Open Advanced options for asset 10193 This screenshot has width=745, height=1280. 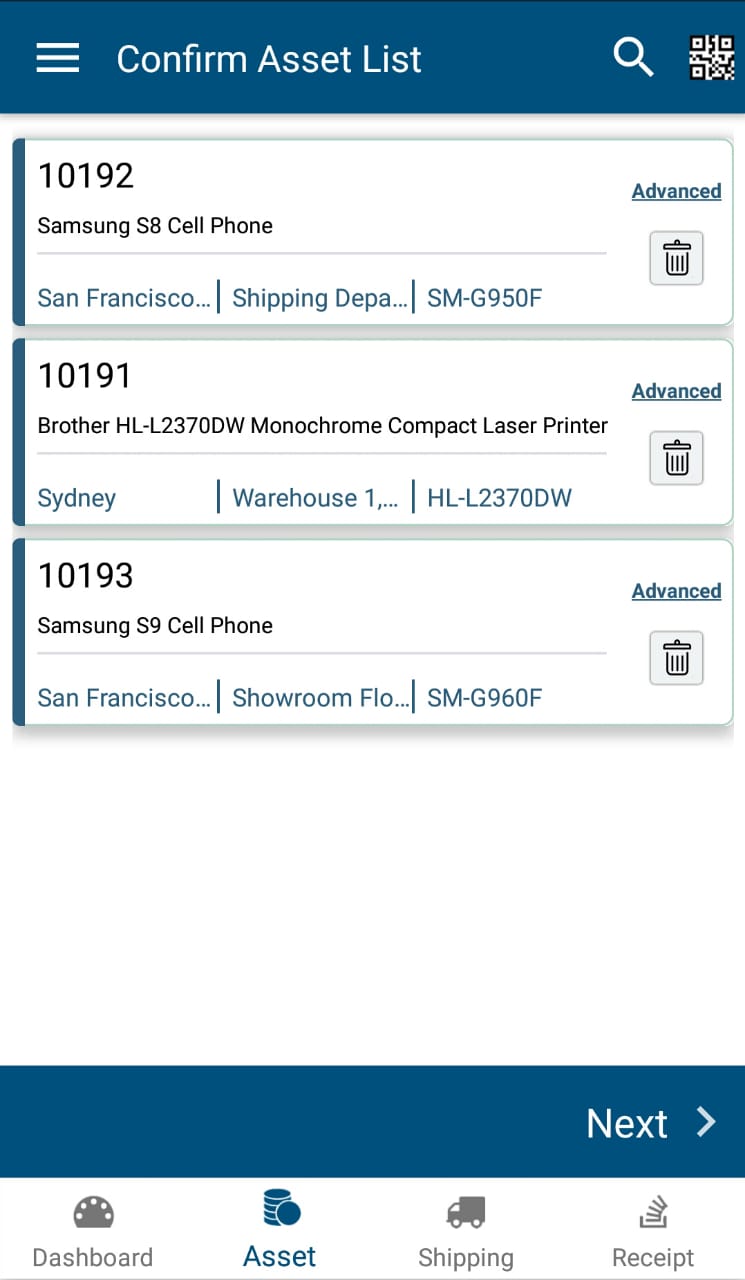click(x=676, y=591)
